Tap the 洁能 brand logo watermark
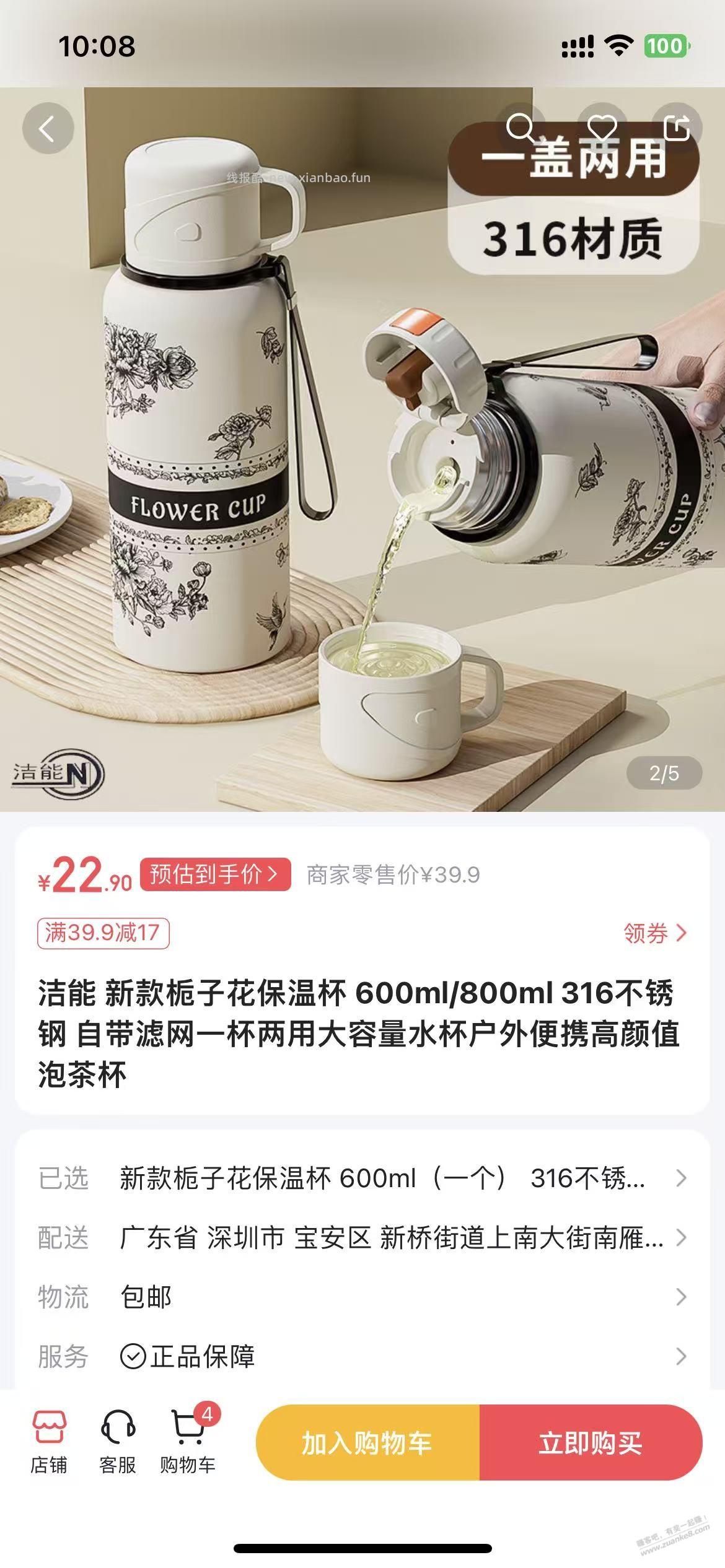The height and width of the screenshot is (1568, 725). 58,775
